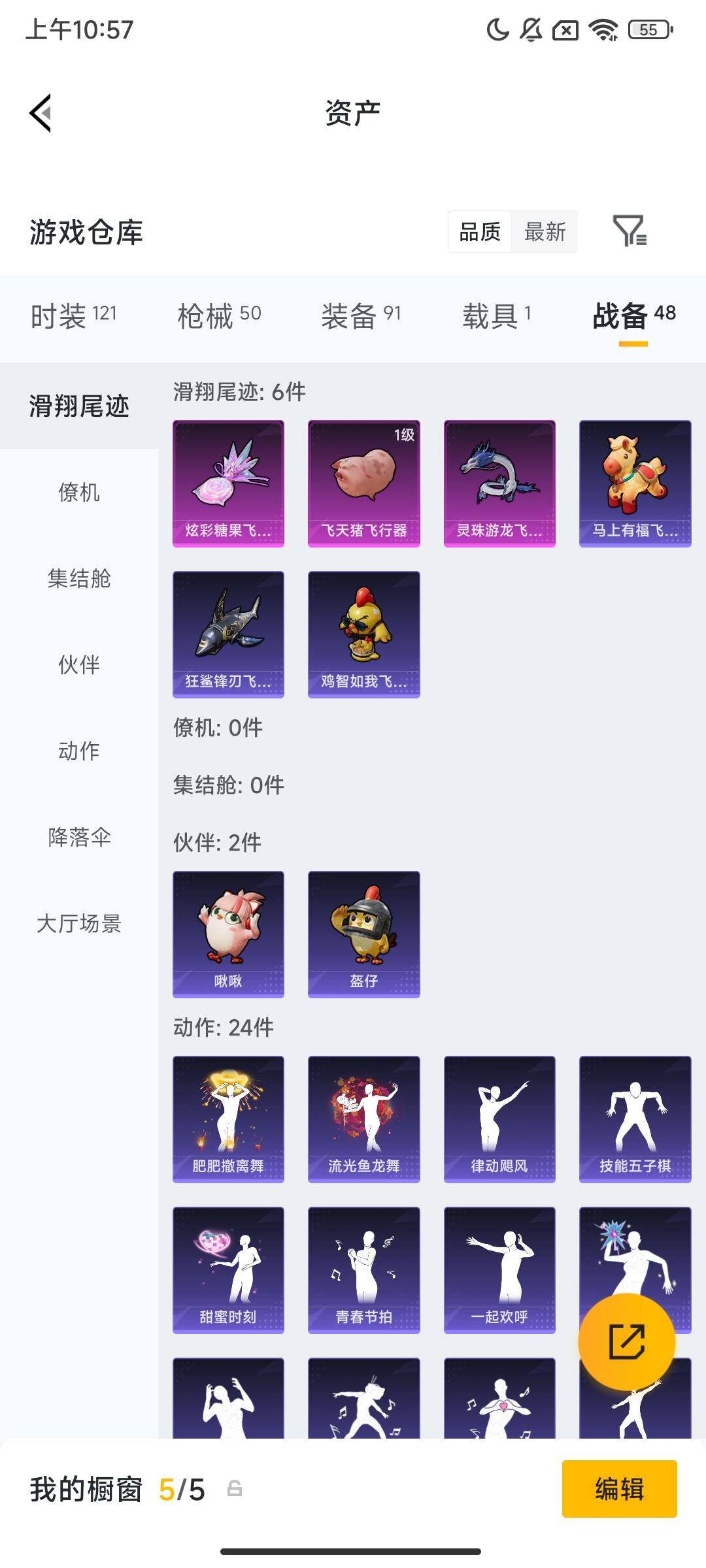Image resolution: width=706 pixels, height=1568 pixels.
Task: Expand the 降落伞 category in sidebar
Action: [x=78, y=838]
